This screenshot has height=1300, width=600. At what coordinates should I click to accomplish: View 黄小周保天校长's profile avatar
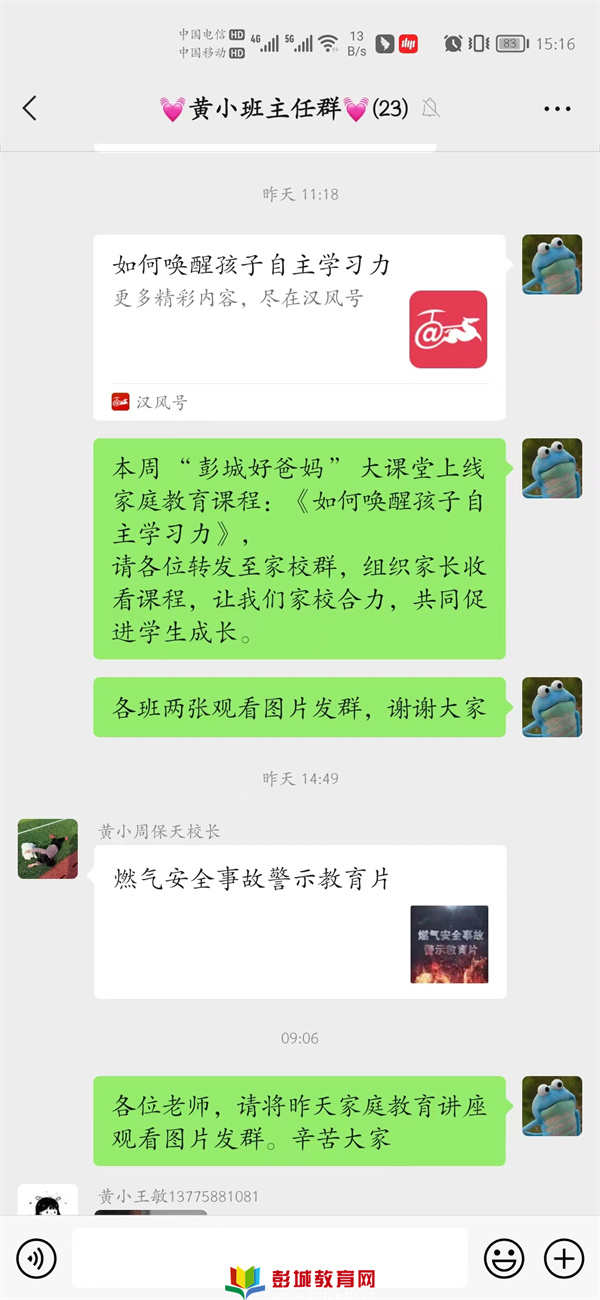tap(48, 849)
